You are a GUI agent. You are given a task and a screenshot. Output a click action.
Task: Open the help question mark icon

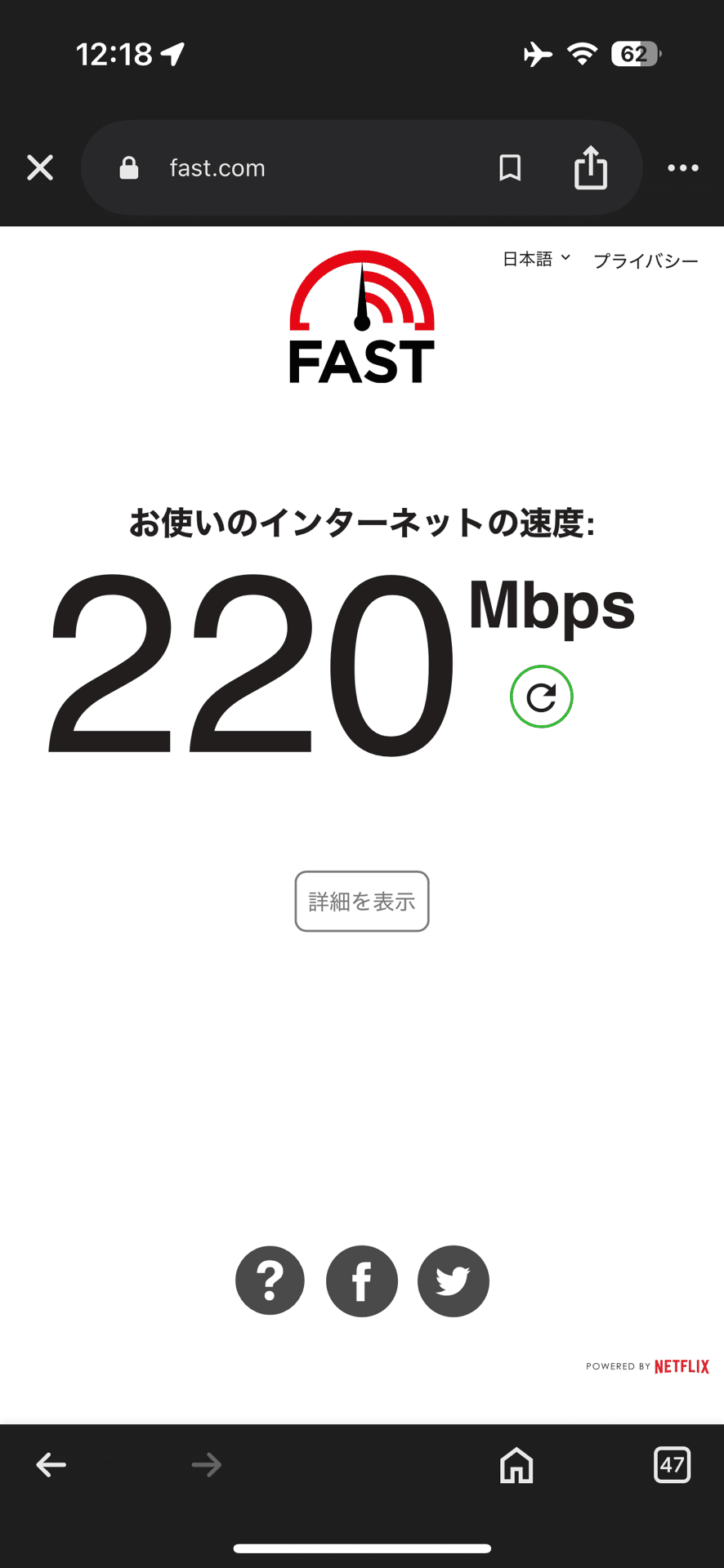[270, 1281]
